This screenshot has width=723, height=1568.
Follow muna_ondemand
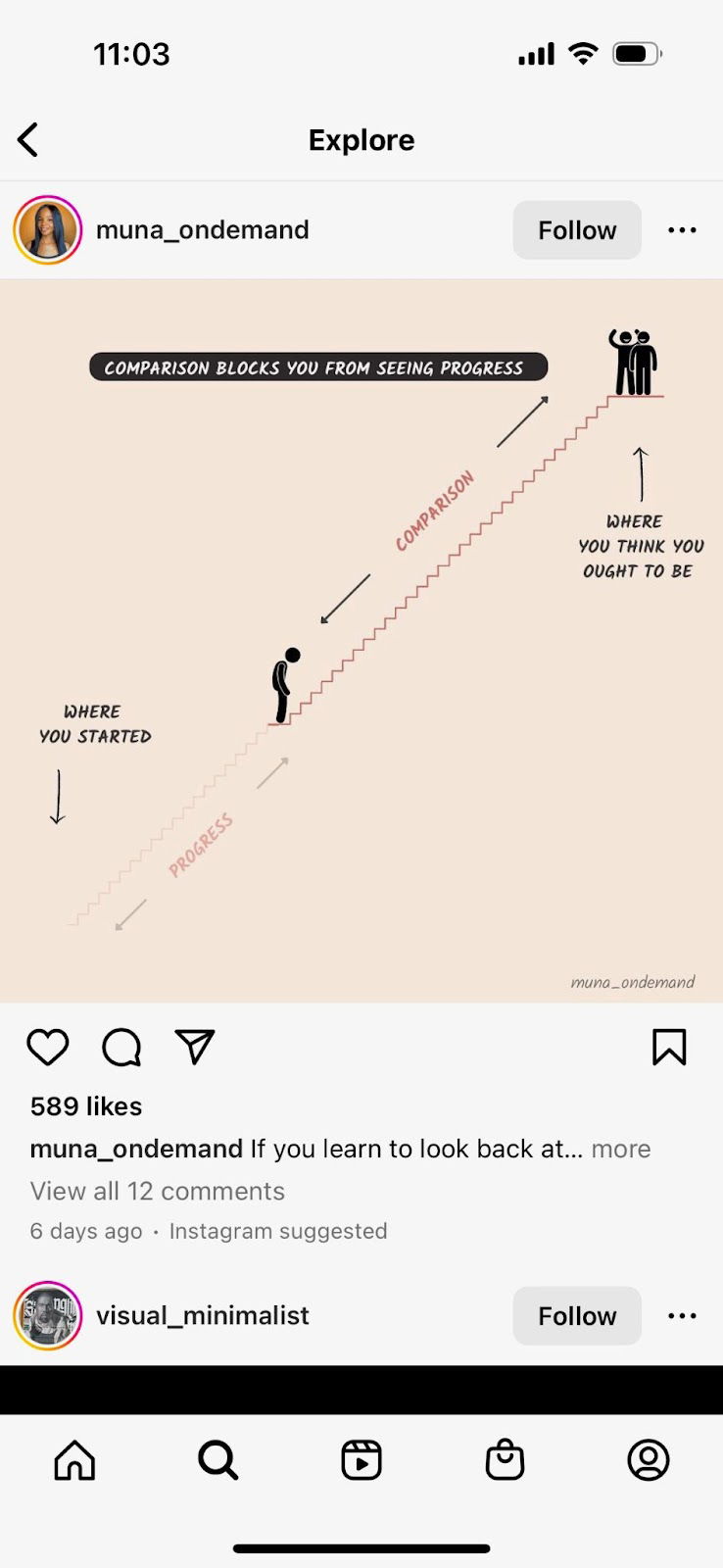(576, 230)
